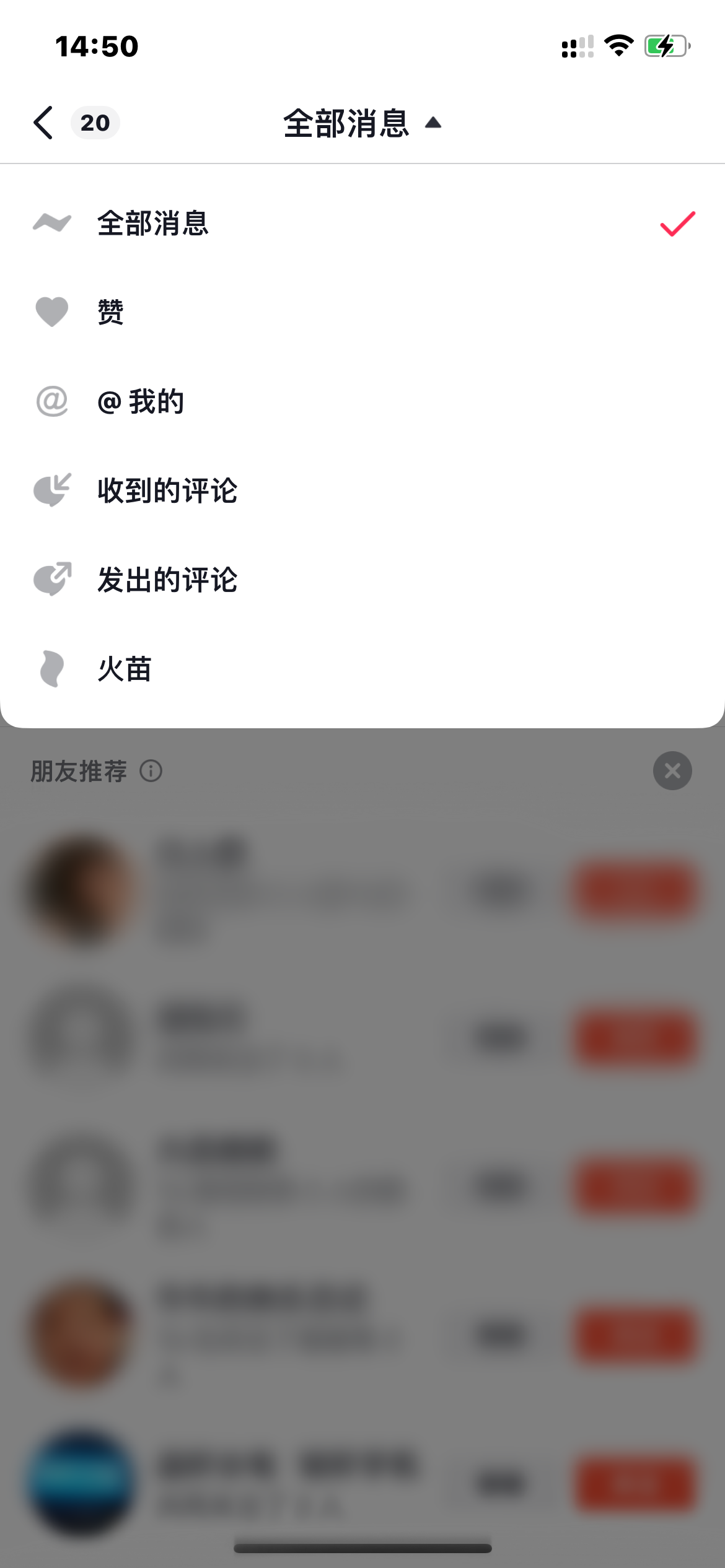Click the 全部消息 wave icon
The image size is (725, 1568).
(52, 224)
